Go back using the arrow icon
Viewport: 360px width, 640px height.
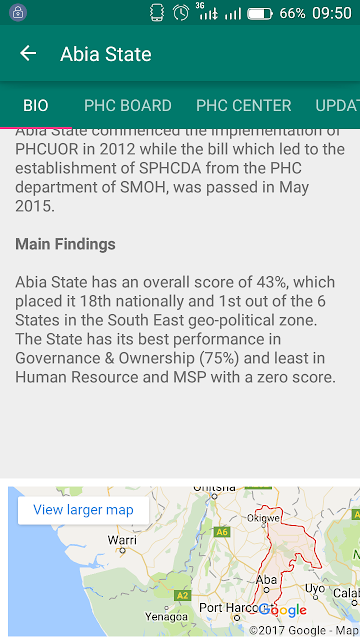point(28,53)
